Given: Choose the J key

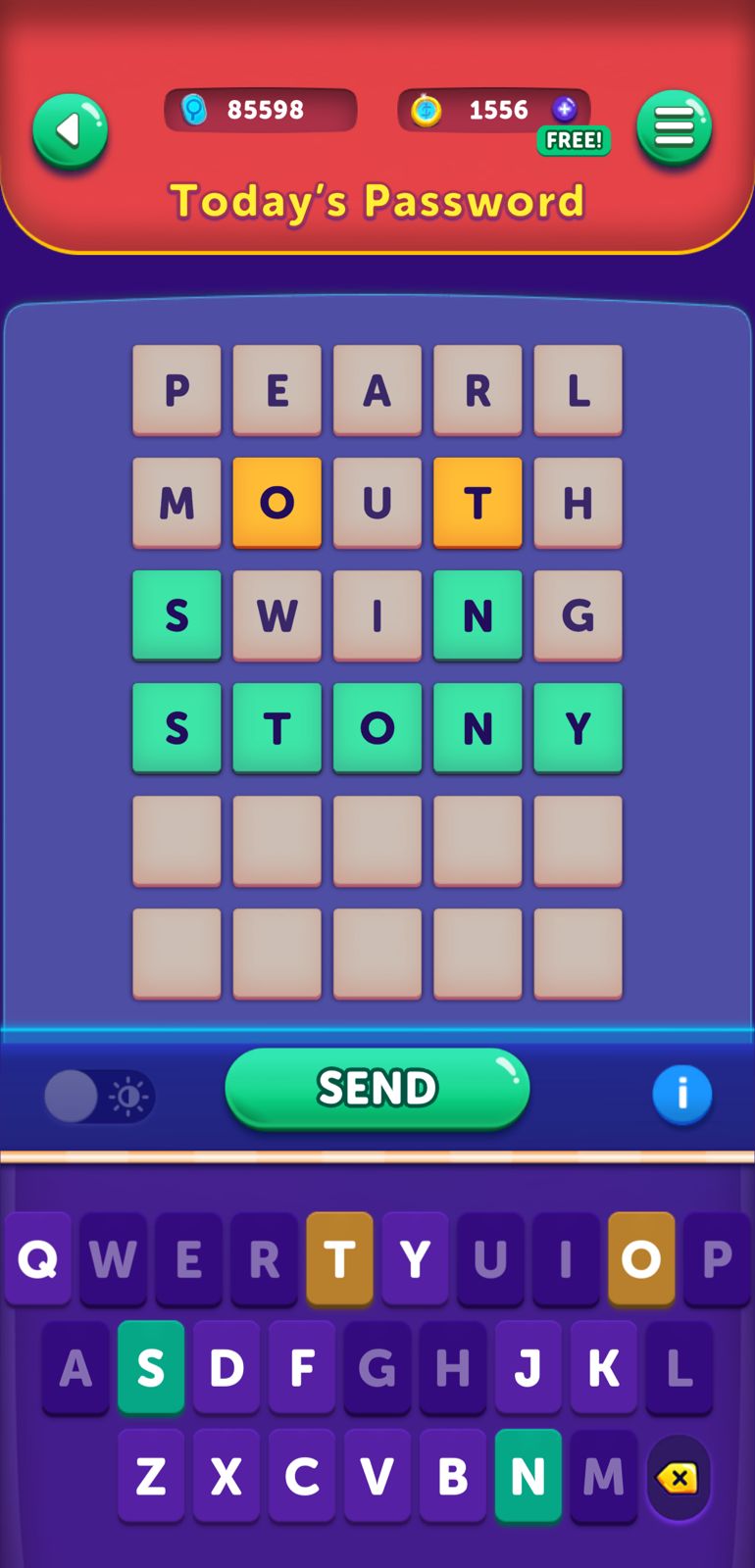Looking at the screenshot, I should tap(528, 1367).
